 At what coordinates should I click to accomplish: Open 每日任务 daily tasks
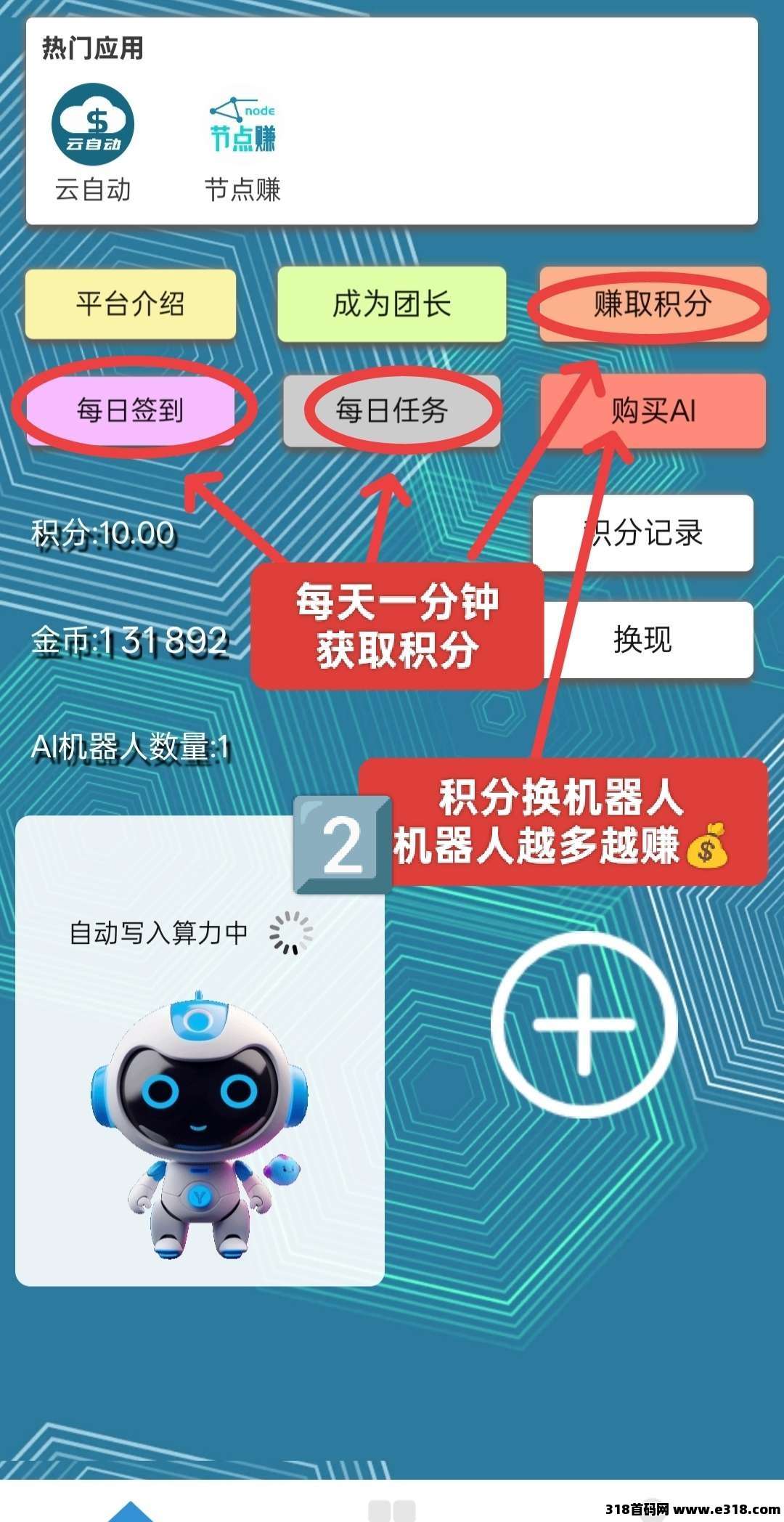(x=391, y=411)
